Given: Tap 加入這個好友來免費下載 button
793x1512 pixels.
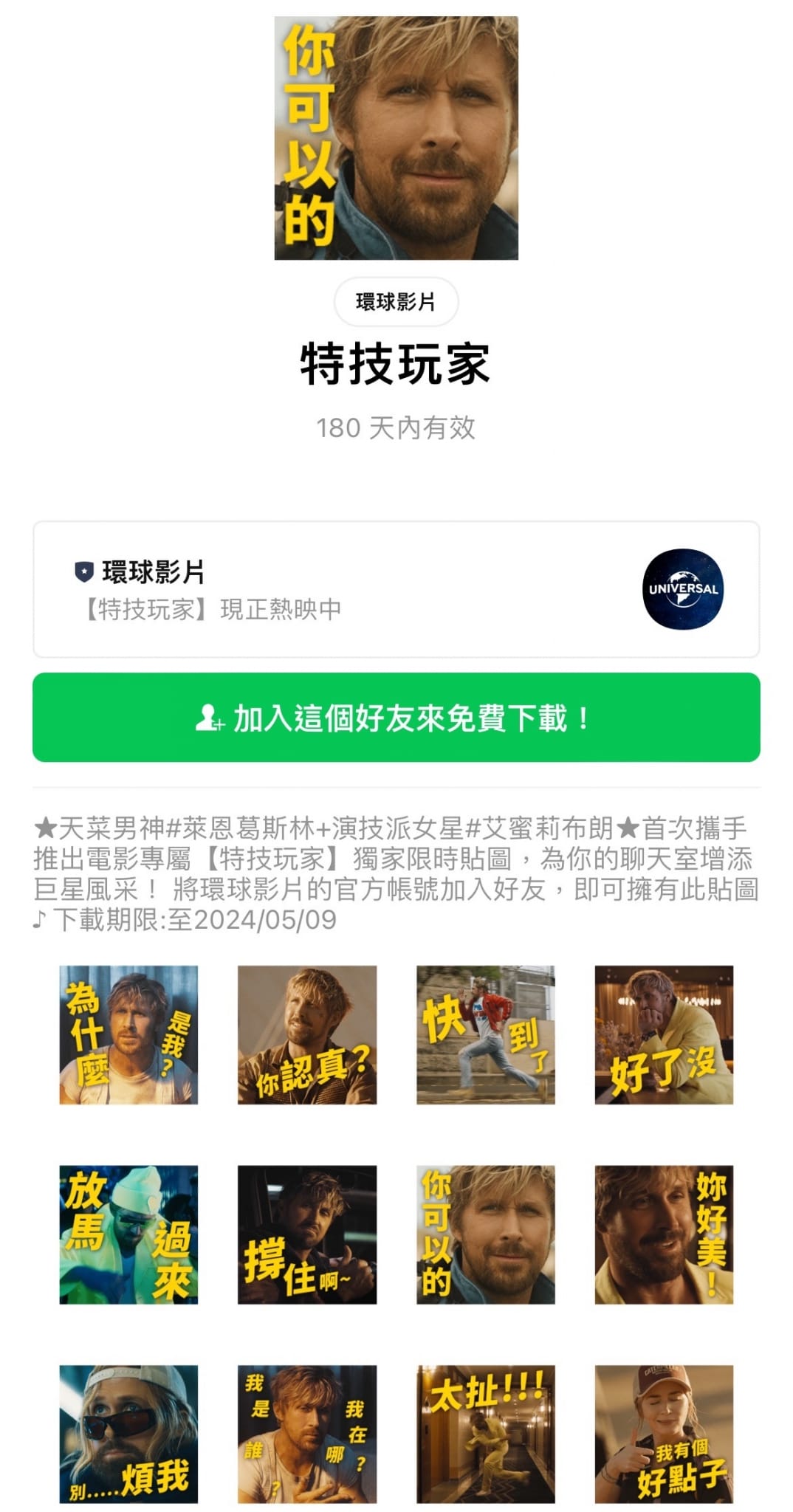Looking at the screenshot, I should pyautogui.click(x=396, y=717).
